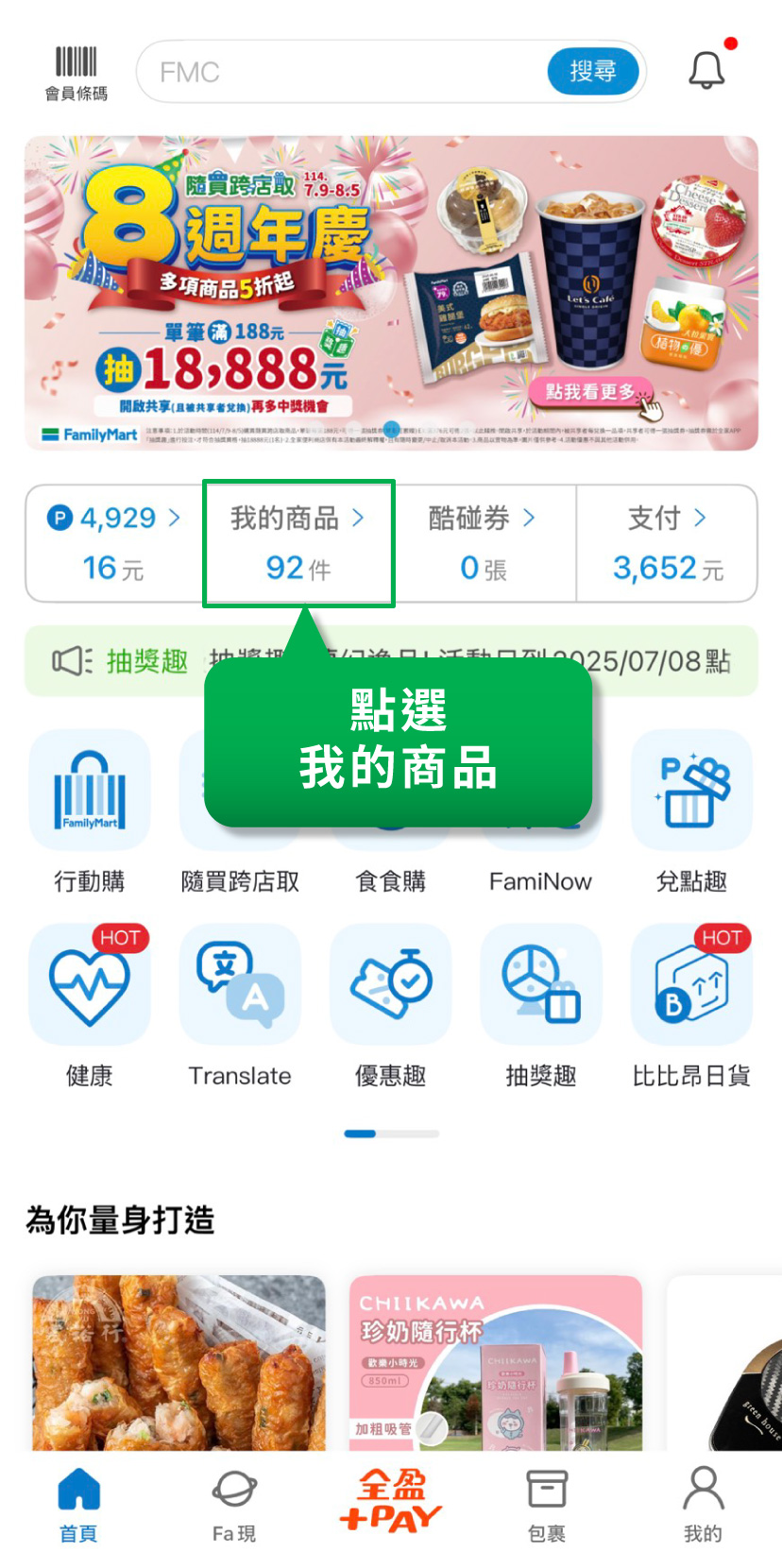Screen dimensions: 782x1568
Task: Open 酷碰券 coupons
Action: point(483,542)
